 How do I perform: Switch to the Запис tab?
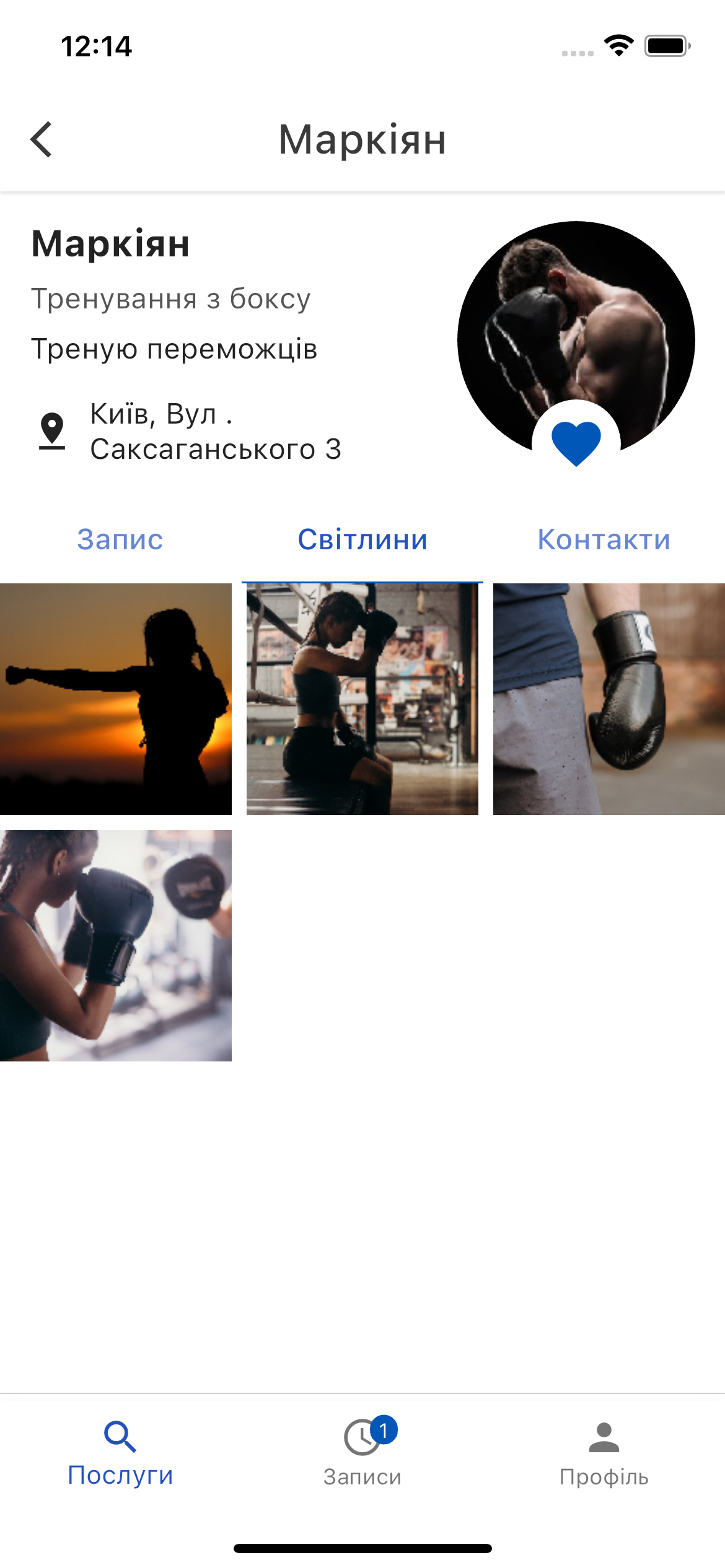[x=120, y=539]
